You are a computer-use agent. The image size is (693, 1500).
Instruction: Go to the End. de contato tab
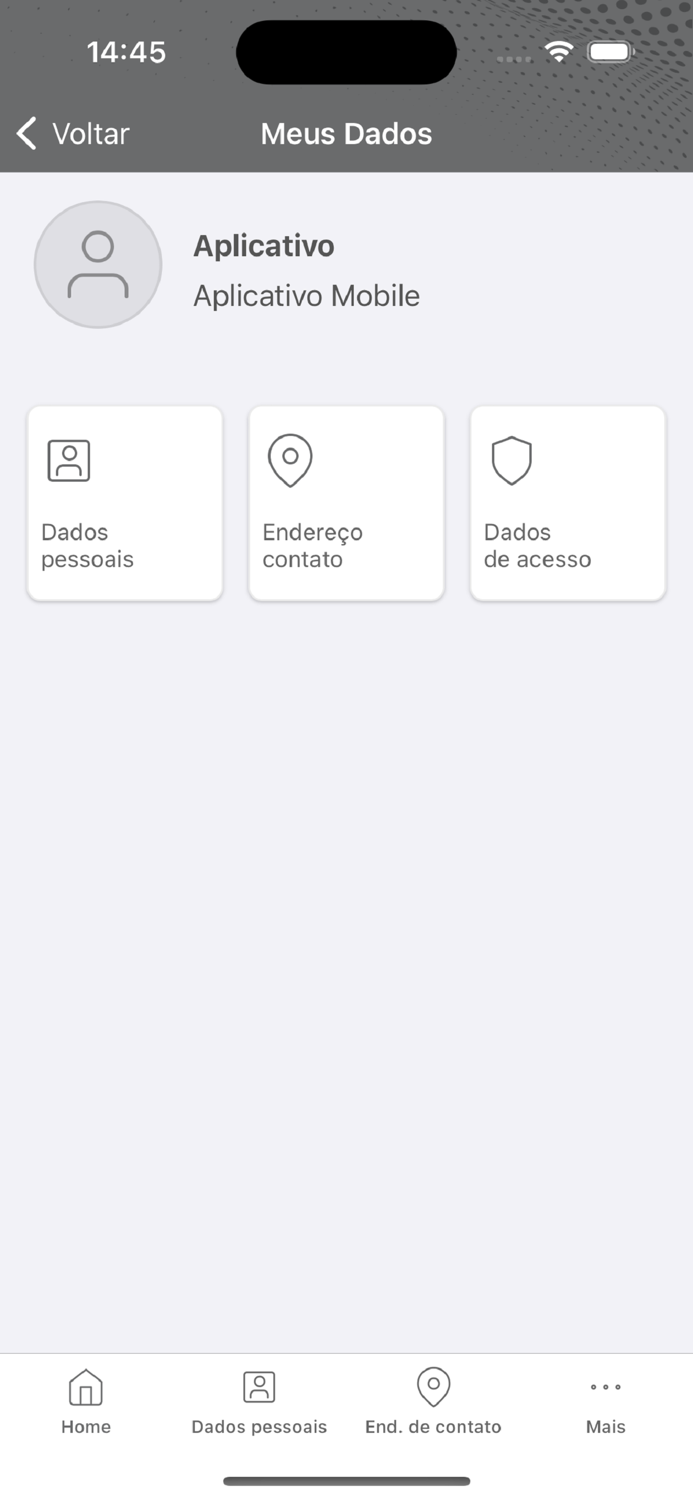click(433, 1402)
